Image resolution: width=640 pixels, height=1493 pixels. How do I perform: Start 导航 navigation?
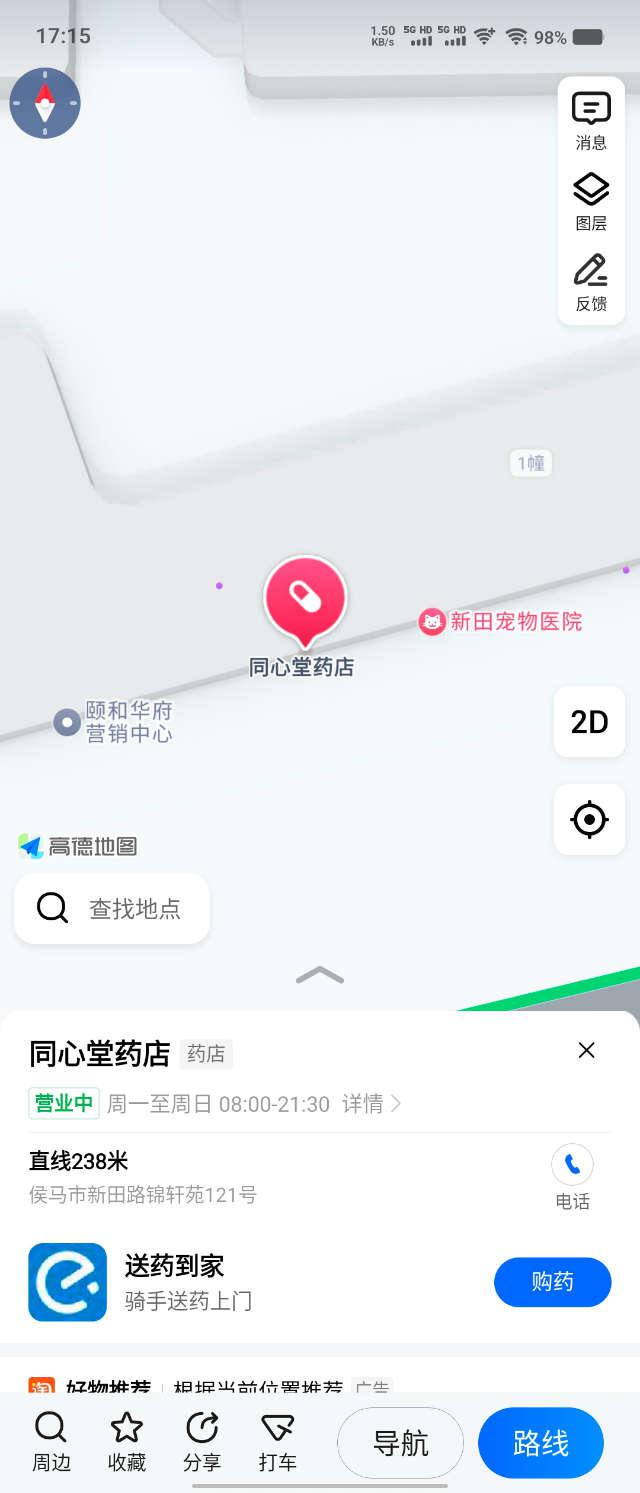(x=400, y=1443)
